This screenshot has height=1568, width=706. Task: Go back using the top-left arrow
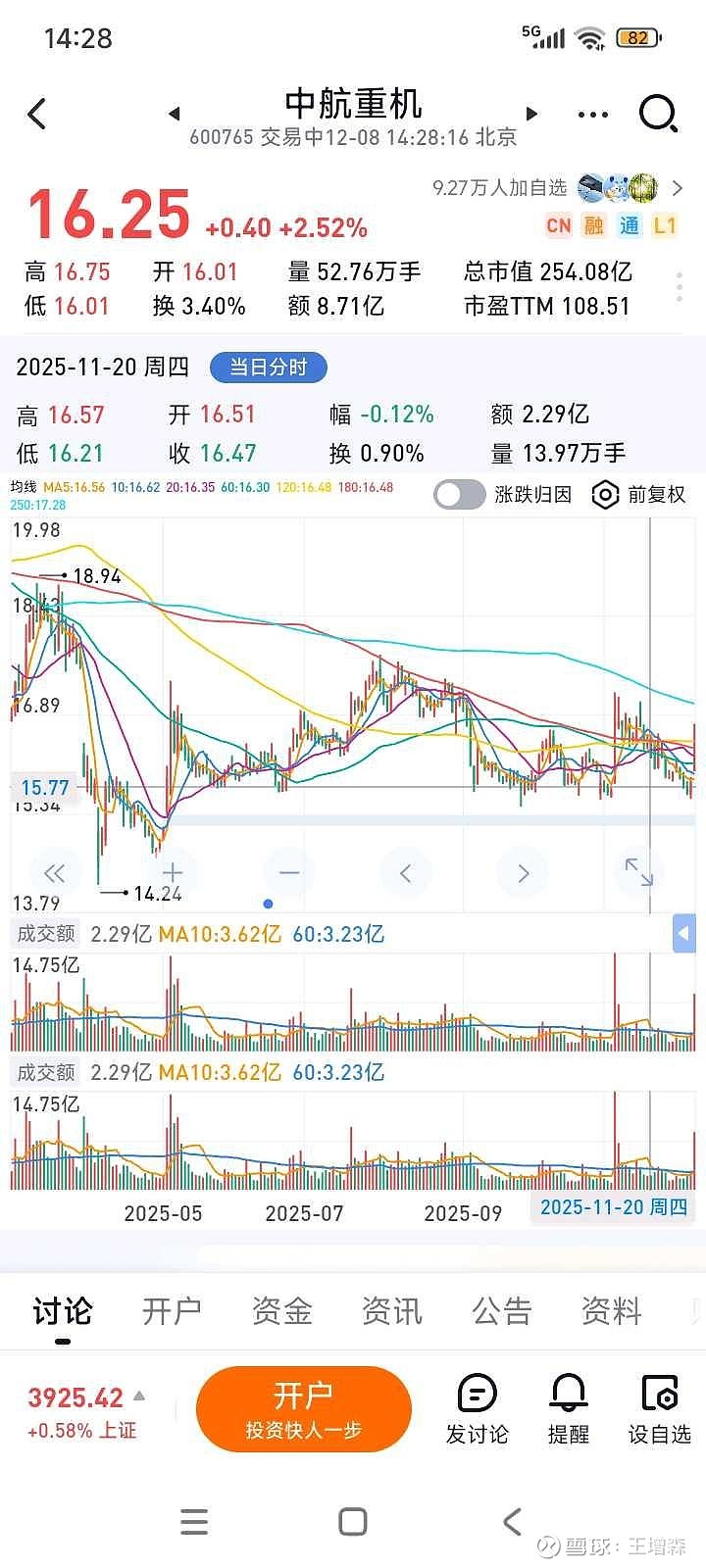click(x=37, y=115)
